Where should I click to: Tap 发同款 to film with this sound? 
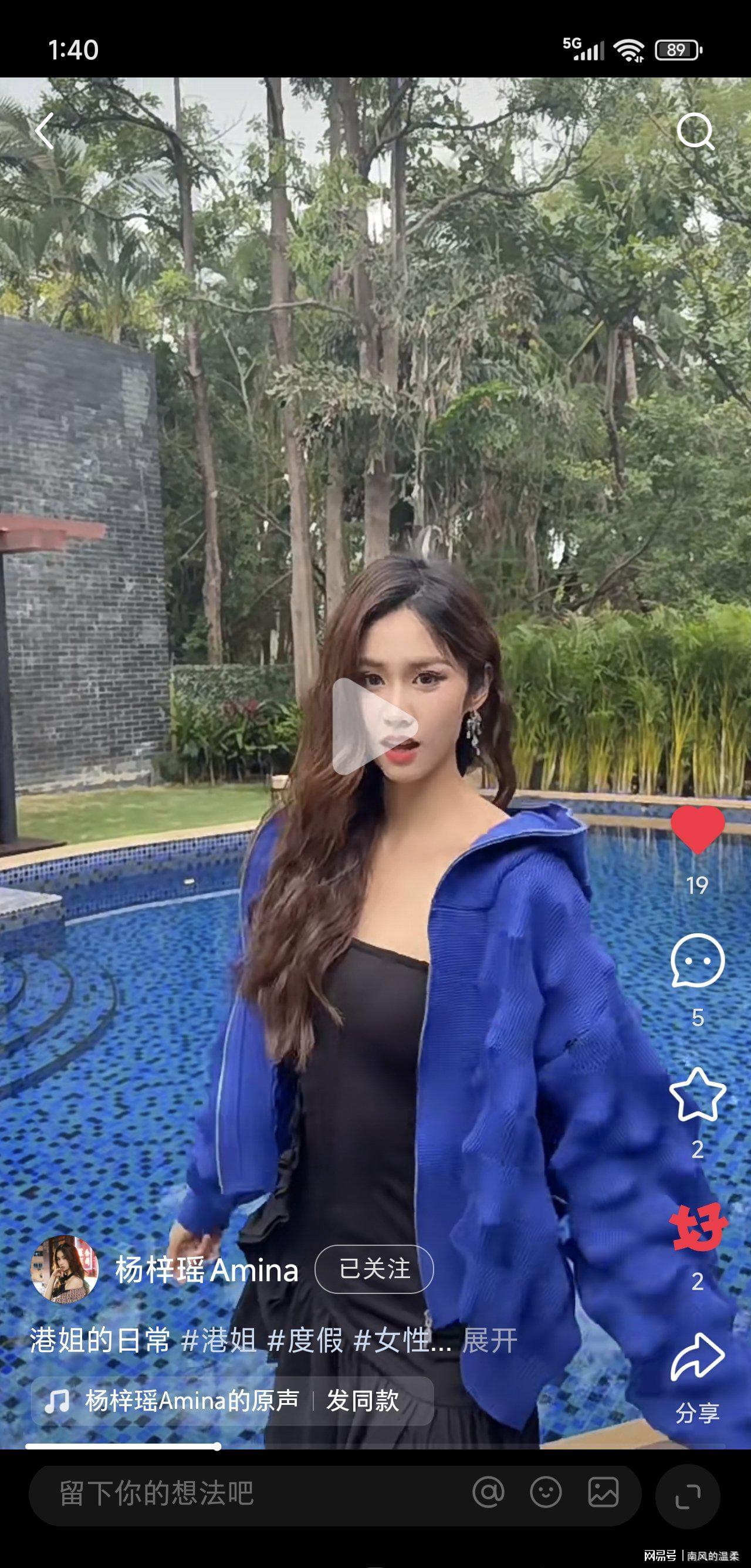[363, 1401]
